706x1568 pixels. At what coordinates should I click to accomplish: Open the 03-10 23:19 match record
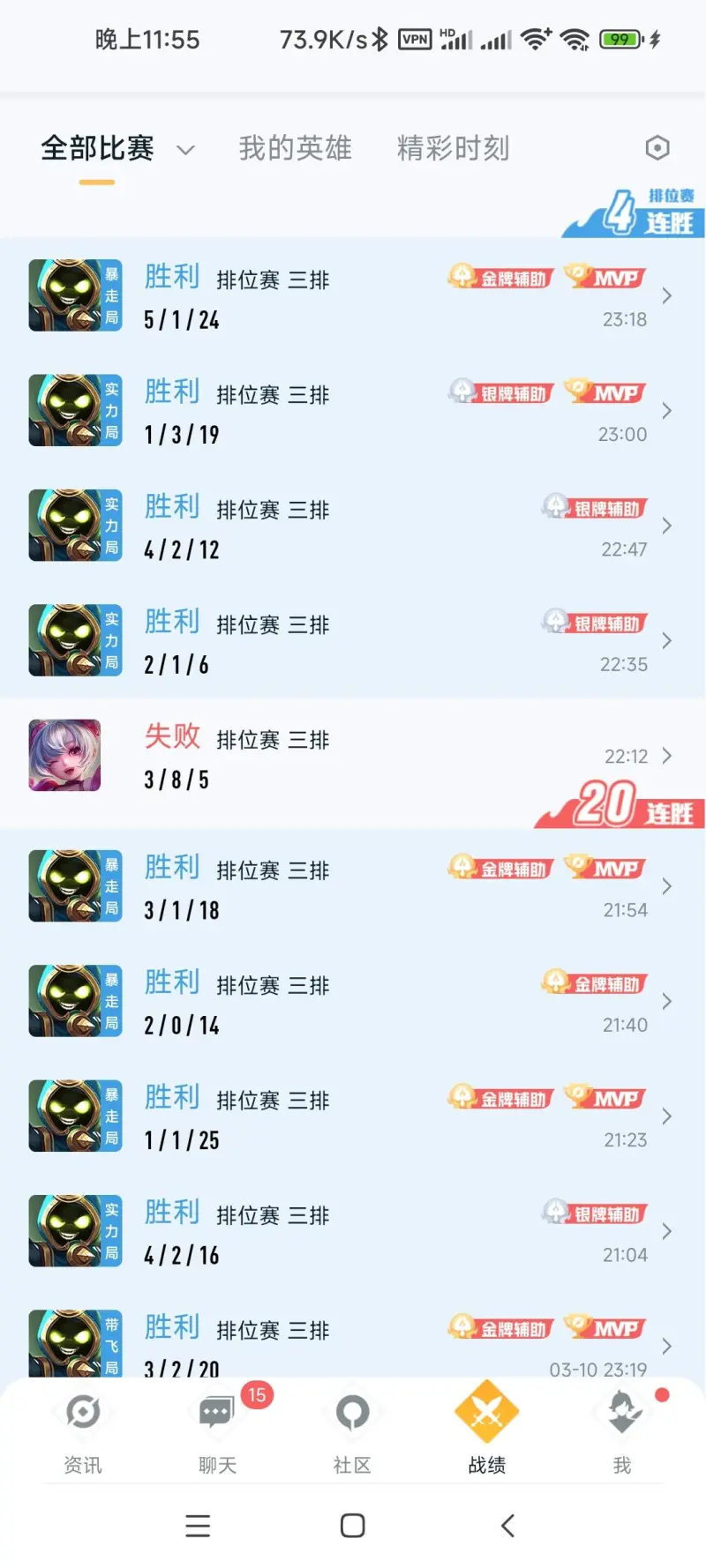pyautogui.click(x=353, y=1345)
